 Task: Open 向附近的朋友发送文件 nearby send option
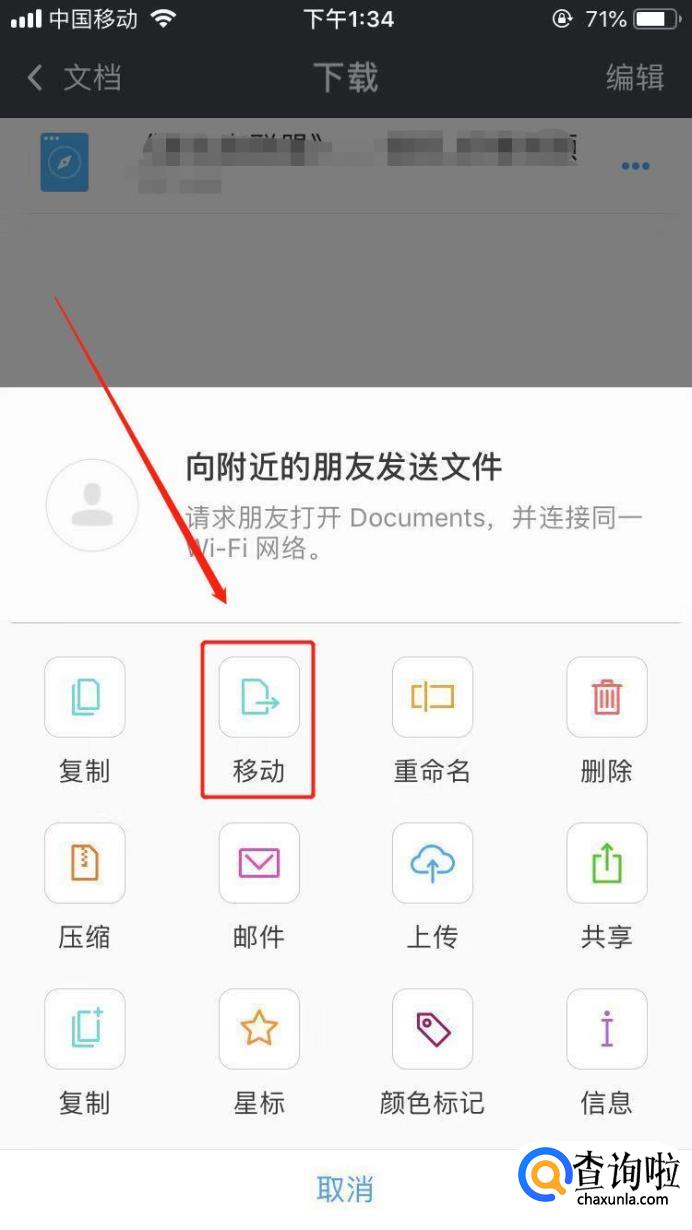(346, 505)
